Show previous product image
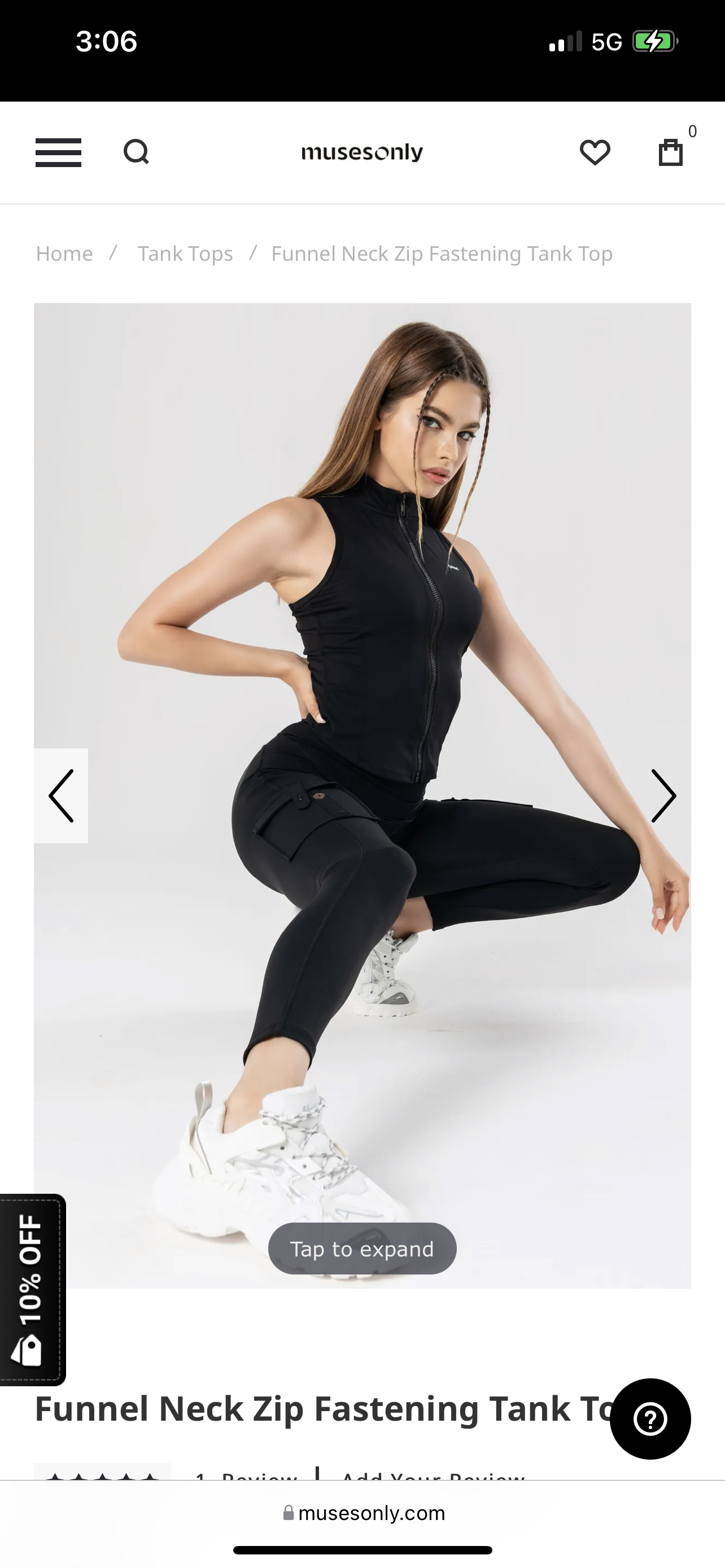Image resolution: width=725 pixels, height=1568 pixels. click(x=61, y=795)
